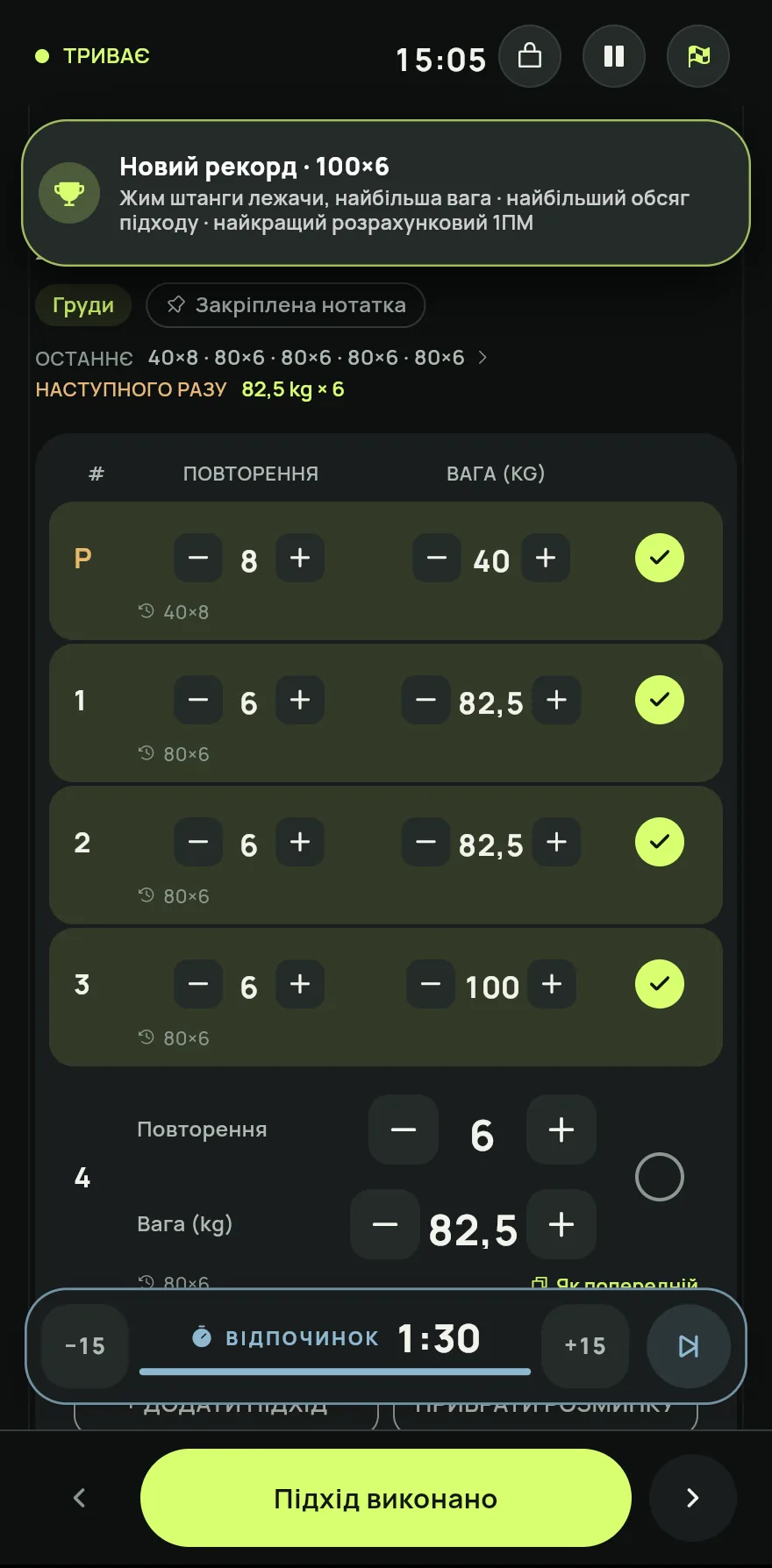Open the Закріплена нотатка chip

tap(286, 305)
